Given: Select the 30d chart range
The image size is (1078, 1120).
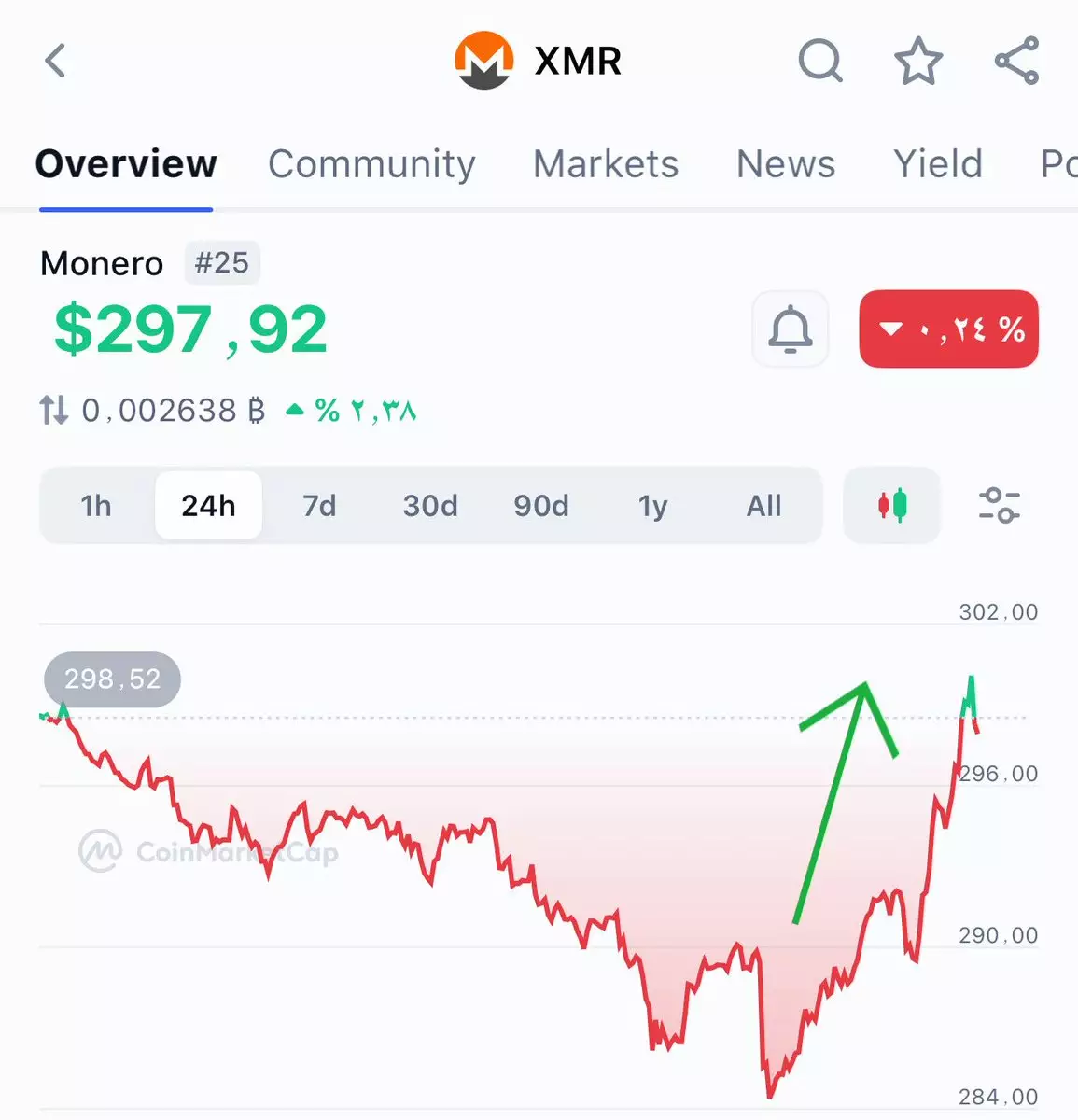Looking at the screenshot, I should pos(430,506).
